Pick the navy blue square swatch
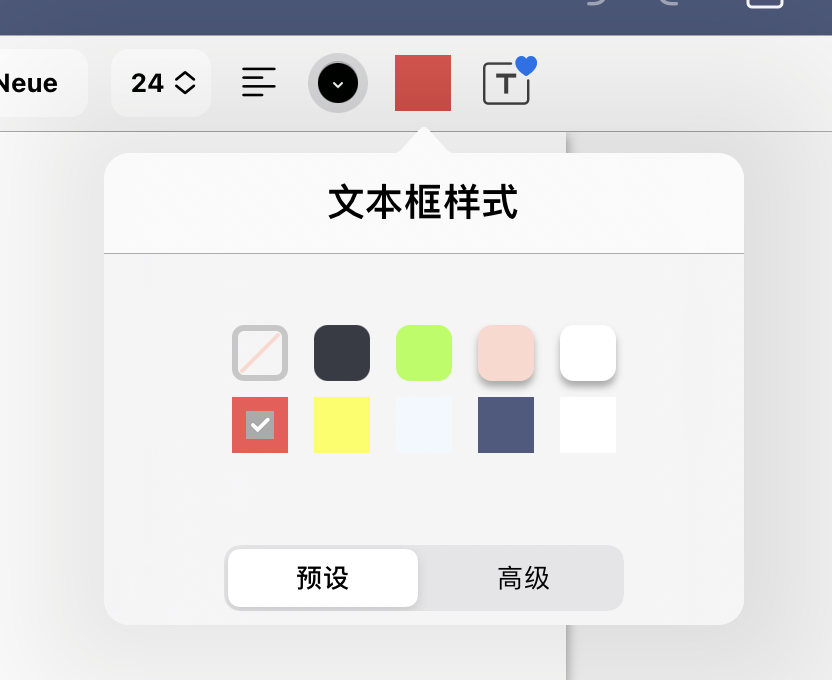The height and width of the screenshot is (680, 832). click(506, 425)
